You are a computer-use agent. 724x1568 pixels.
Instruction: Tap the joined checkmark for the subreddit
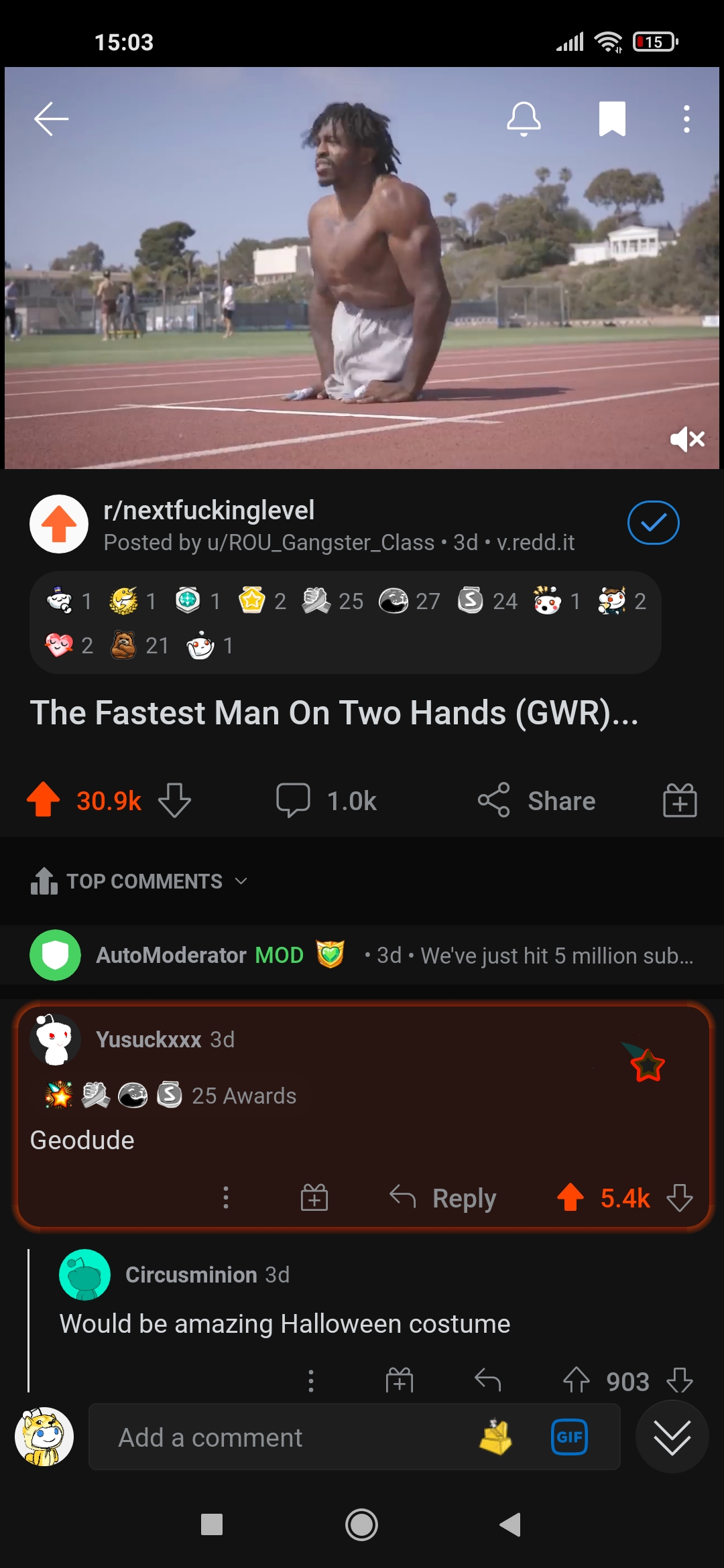pos(653,523)
